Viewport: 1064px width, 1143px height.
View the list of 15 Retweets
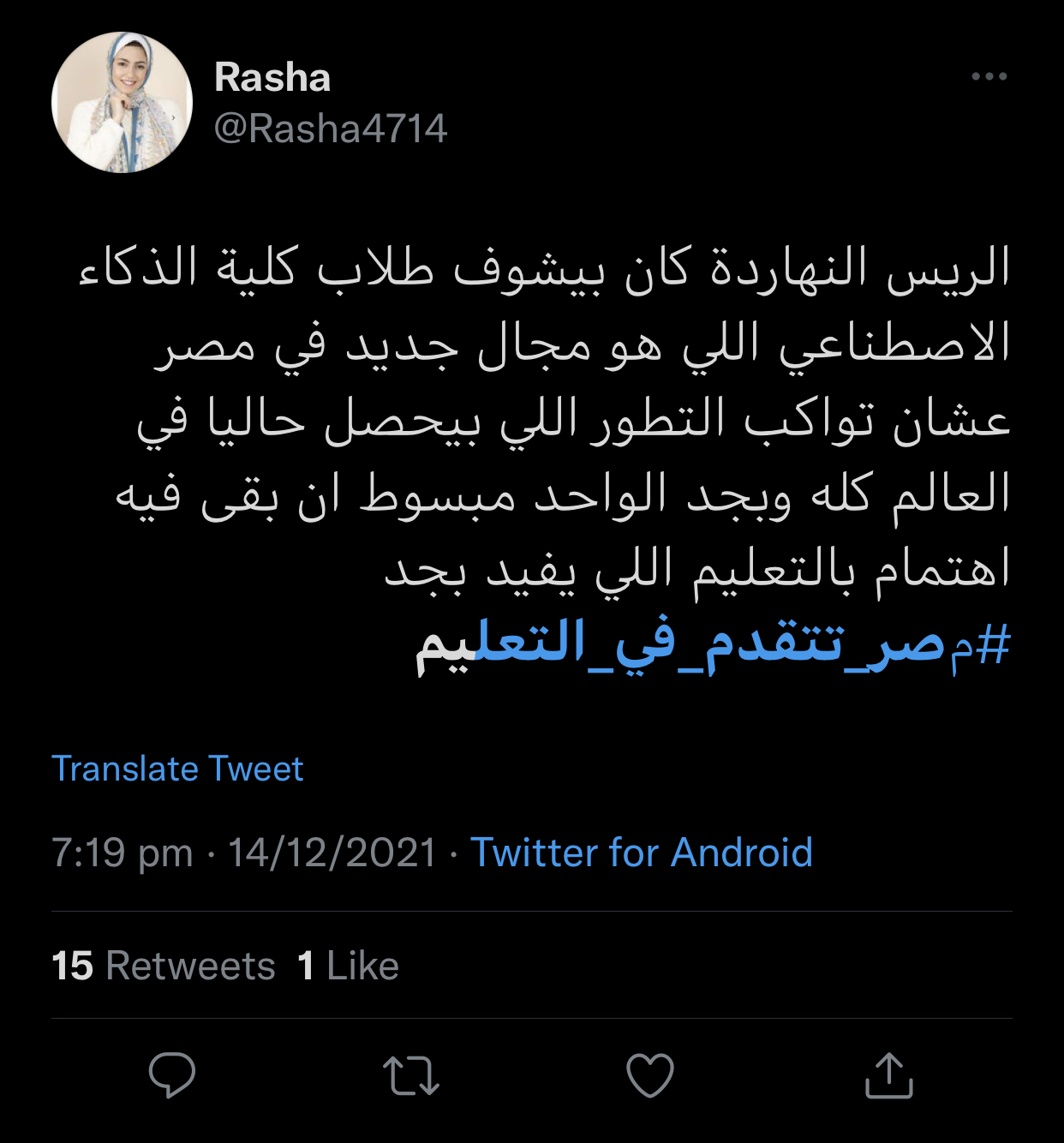click(x=164, y=966)
